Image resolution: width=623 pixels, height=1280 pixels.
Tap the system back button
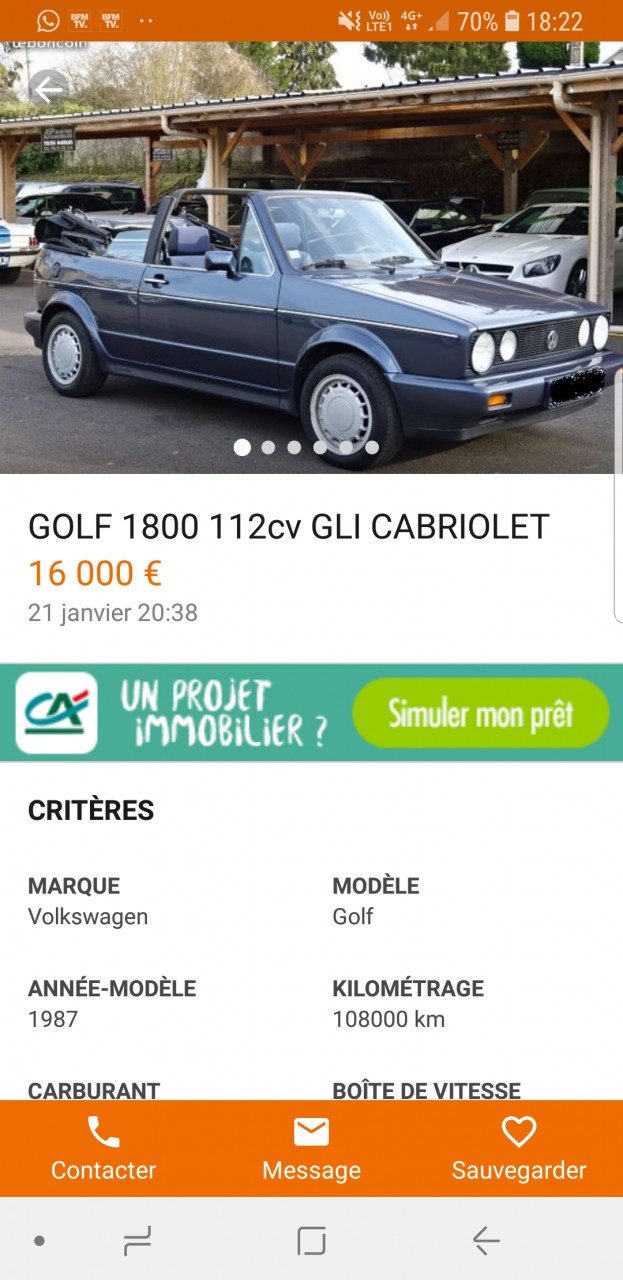486,1241
